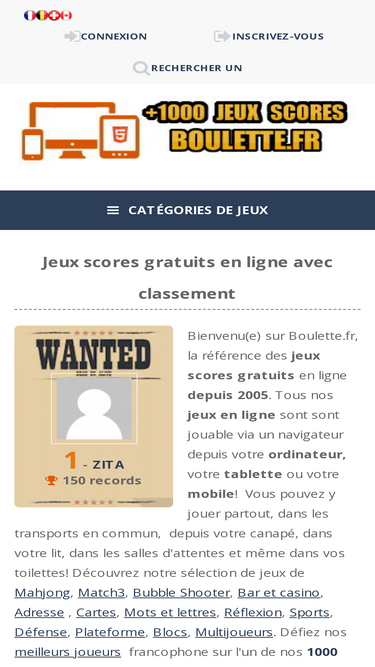Go to Bubble Shooter games
Image resolution: width=375 pixels, height=667 pixels.
pos(182,593)
